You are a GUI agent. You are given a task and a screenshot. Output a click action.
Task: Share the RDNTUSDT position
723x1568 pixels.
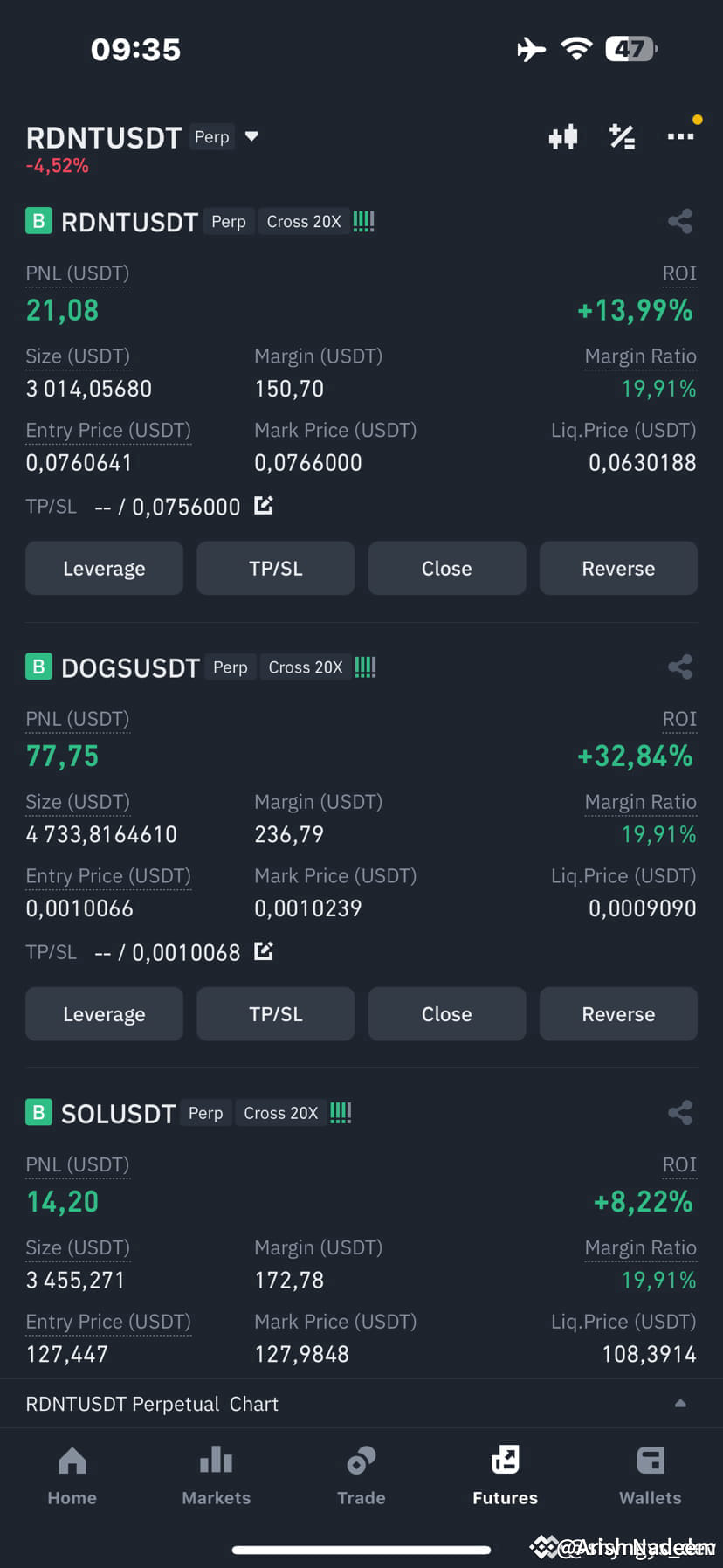[680, 221]
